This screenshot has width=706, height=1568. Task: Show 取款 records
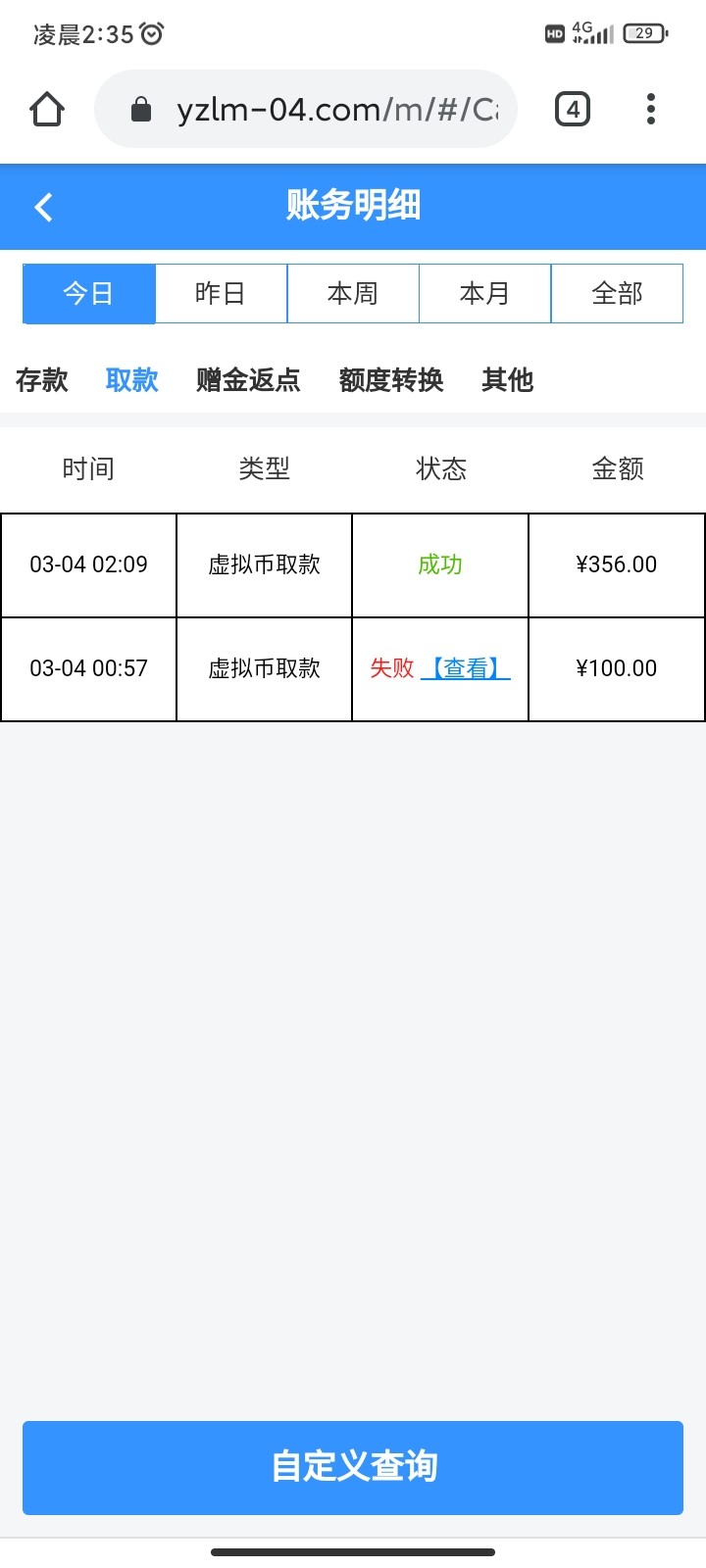pos(132,379)
